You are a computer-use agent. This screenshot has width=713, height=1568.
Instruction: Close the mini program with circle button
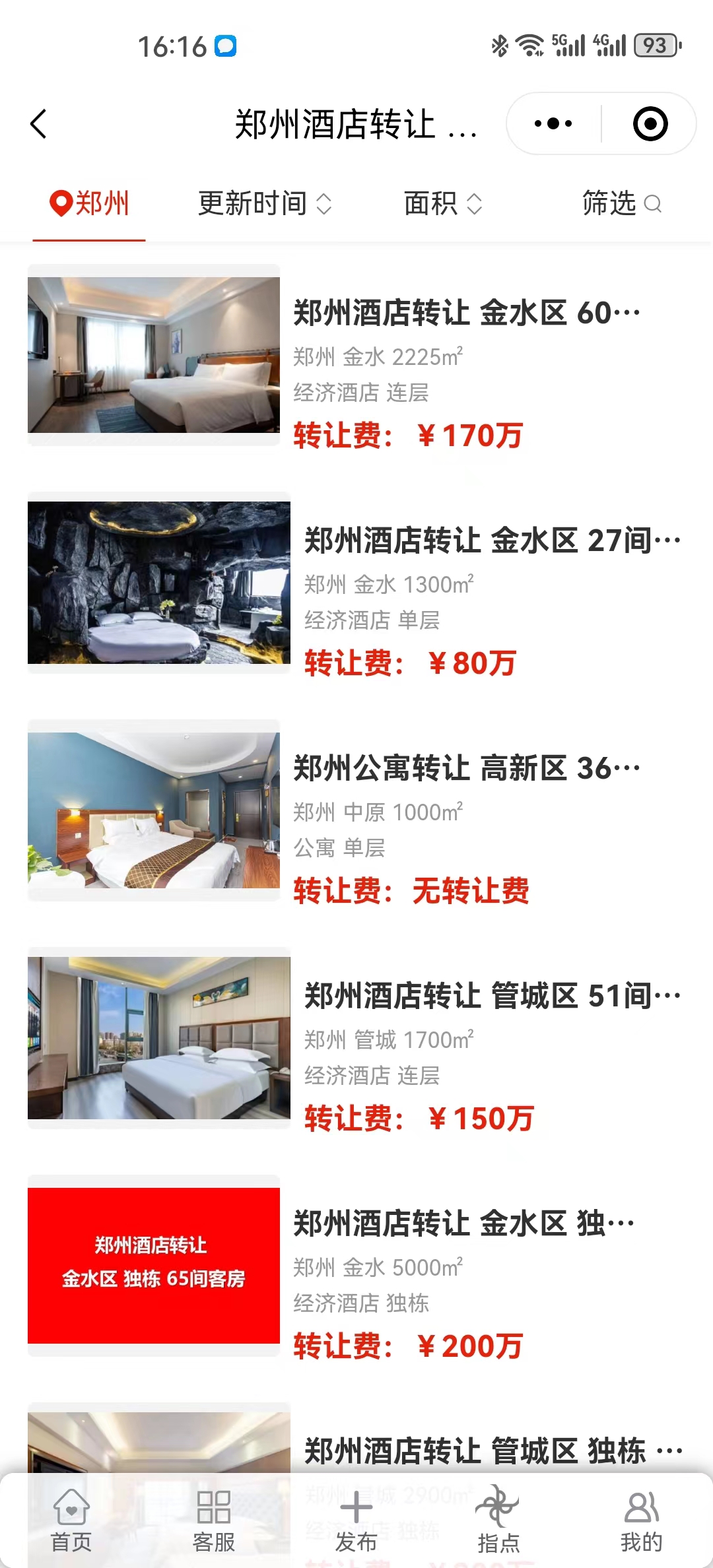(650, 124)
